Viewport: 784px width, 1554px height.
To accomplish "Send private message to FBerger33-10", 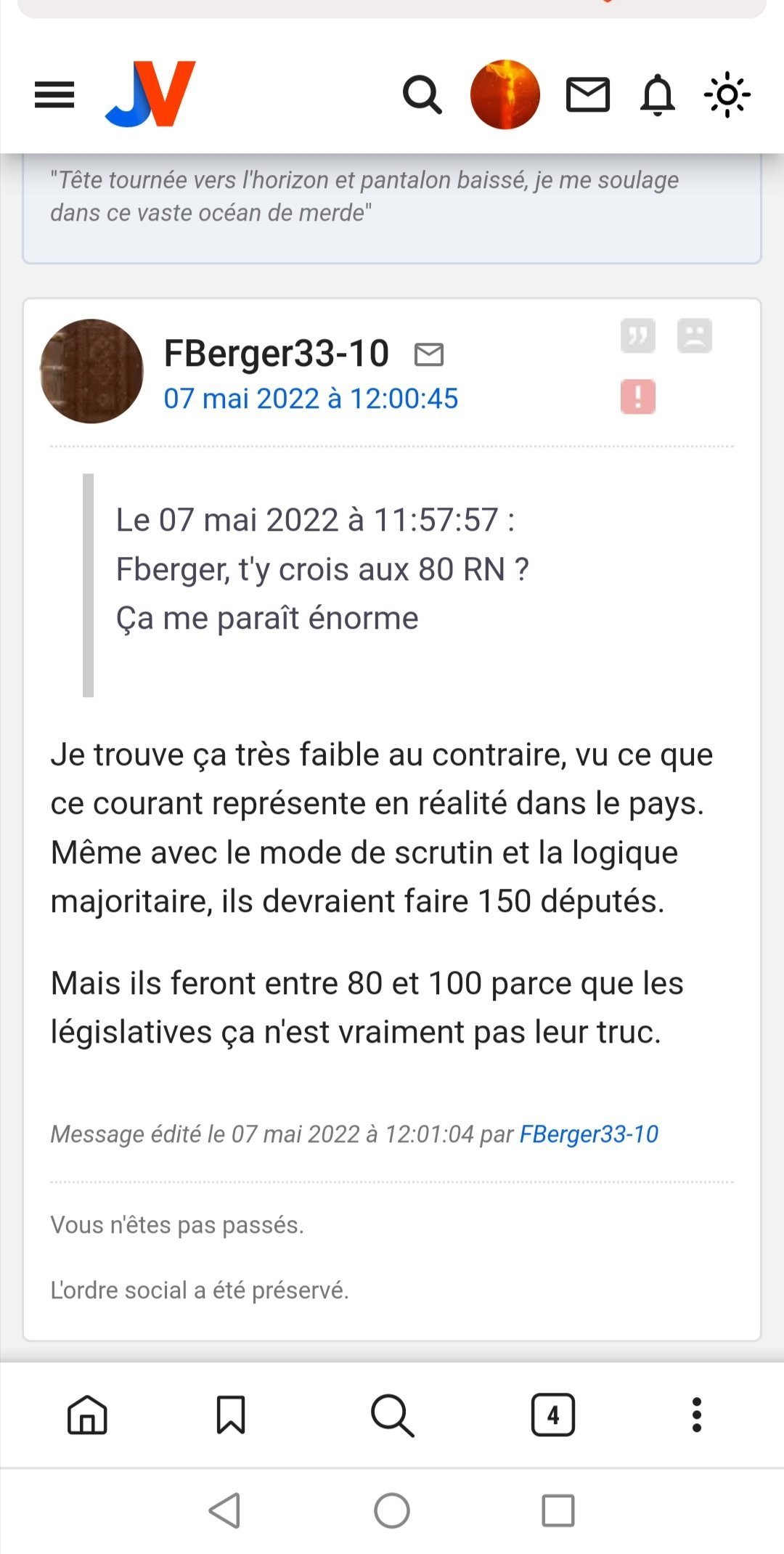I will 428,354.
